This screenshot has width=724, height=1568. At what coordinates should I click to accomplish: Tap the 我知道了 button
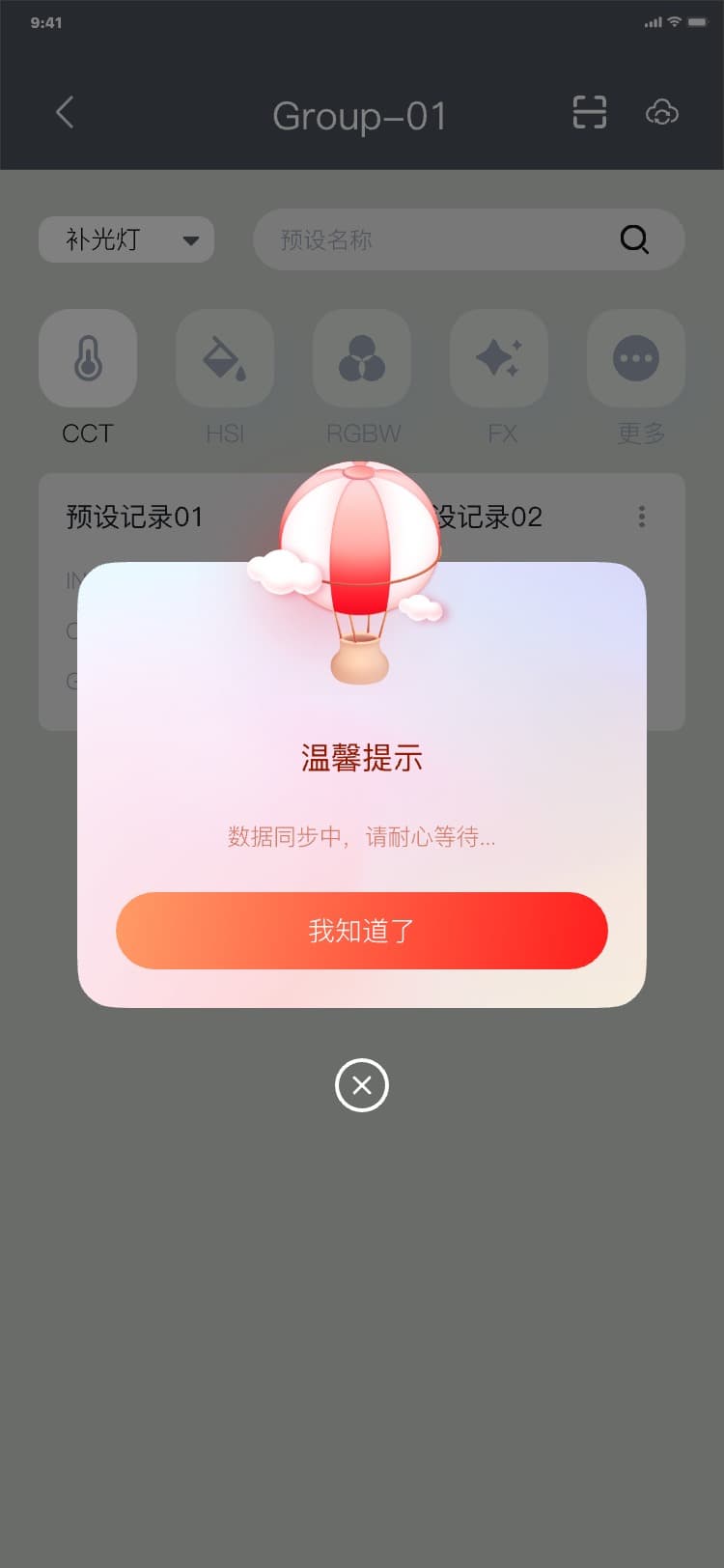pyautogui.click(x=362, y=931)
